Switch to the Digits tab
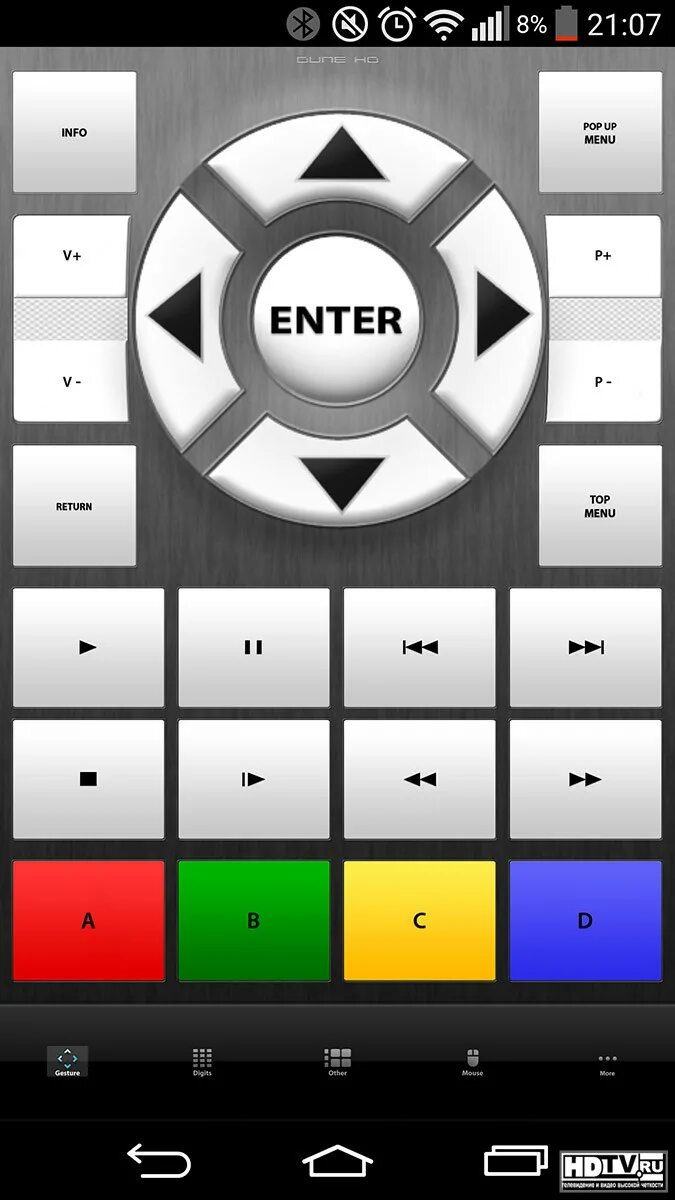 202,1061
